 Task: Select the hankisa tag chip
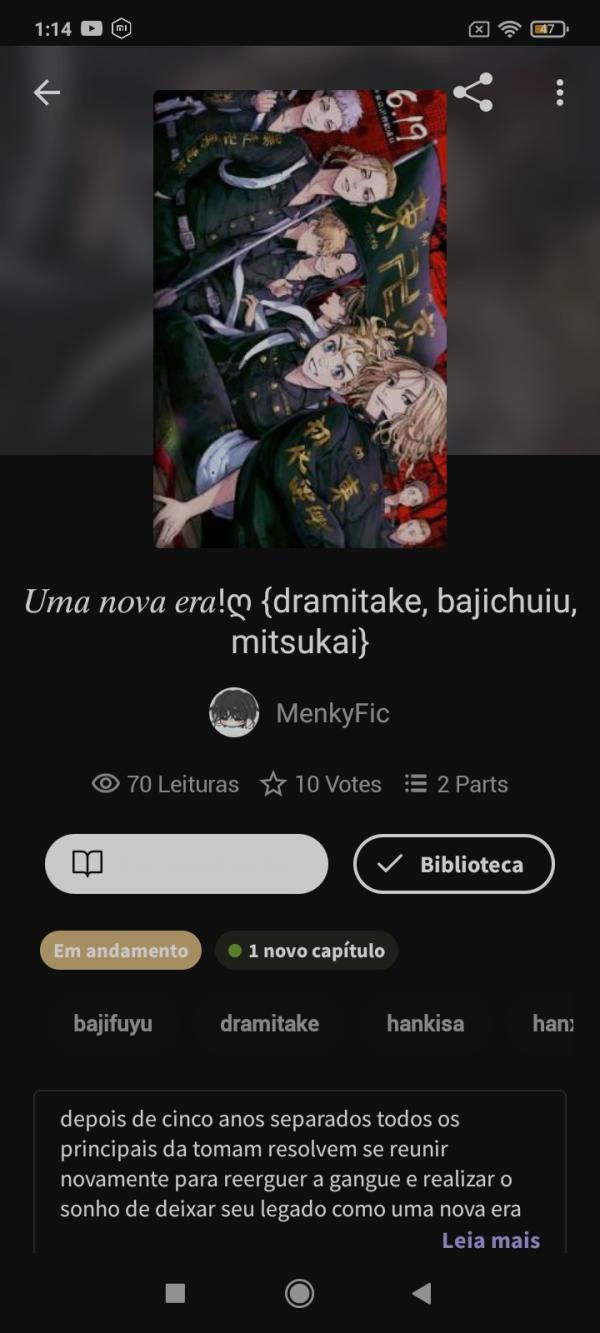pos(425,1023)
